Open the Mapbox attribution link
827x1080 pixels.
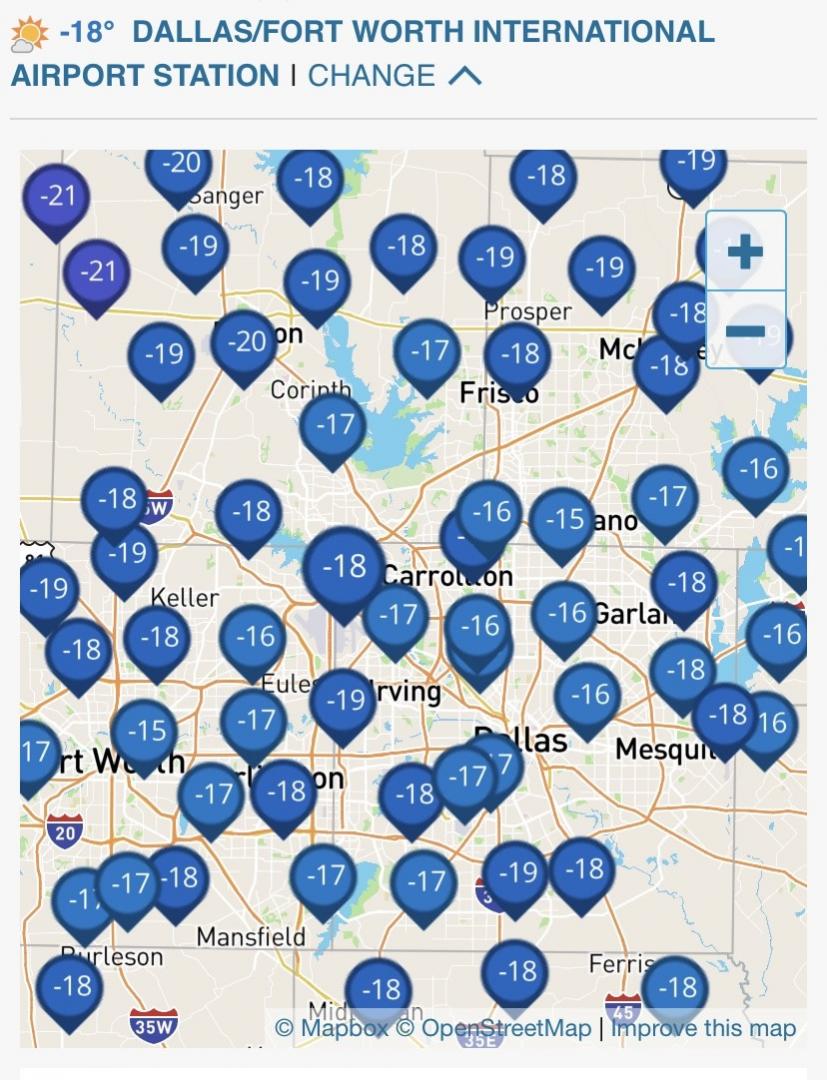(331, 1028)
